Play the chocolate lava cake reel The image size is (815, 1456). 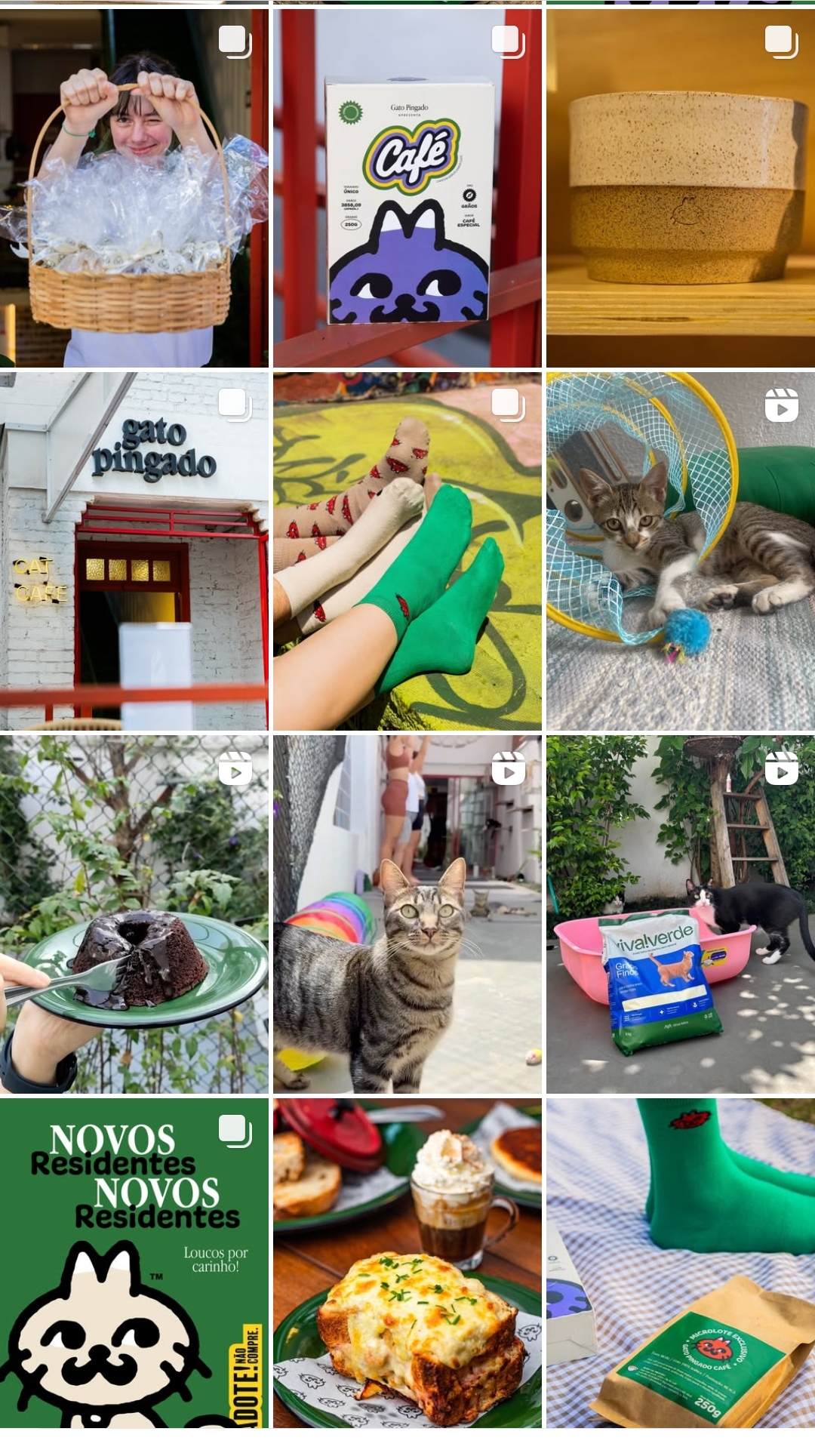pos(134,914)
